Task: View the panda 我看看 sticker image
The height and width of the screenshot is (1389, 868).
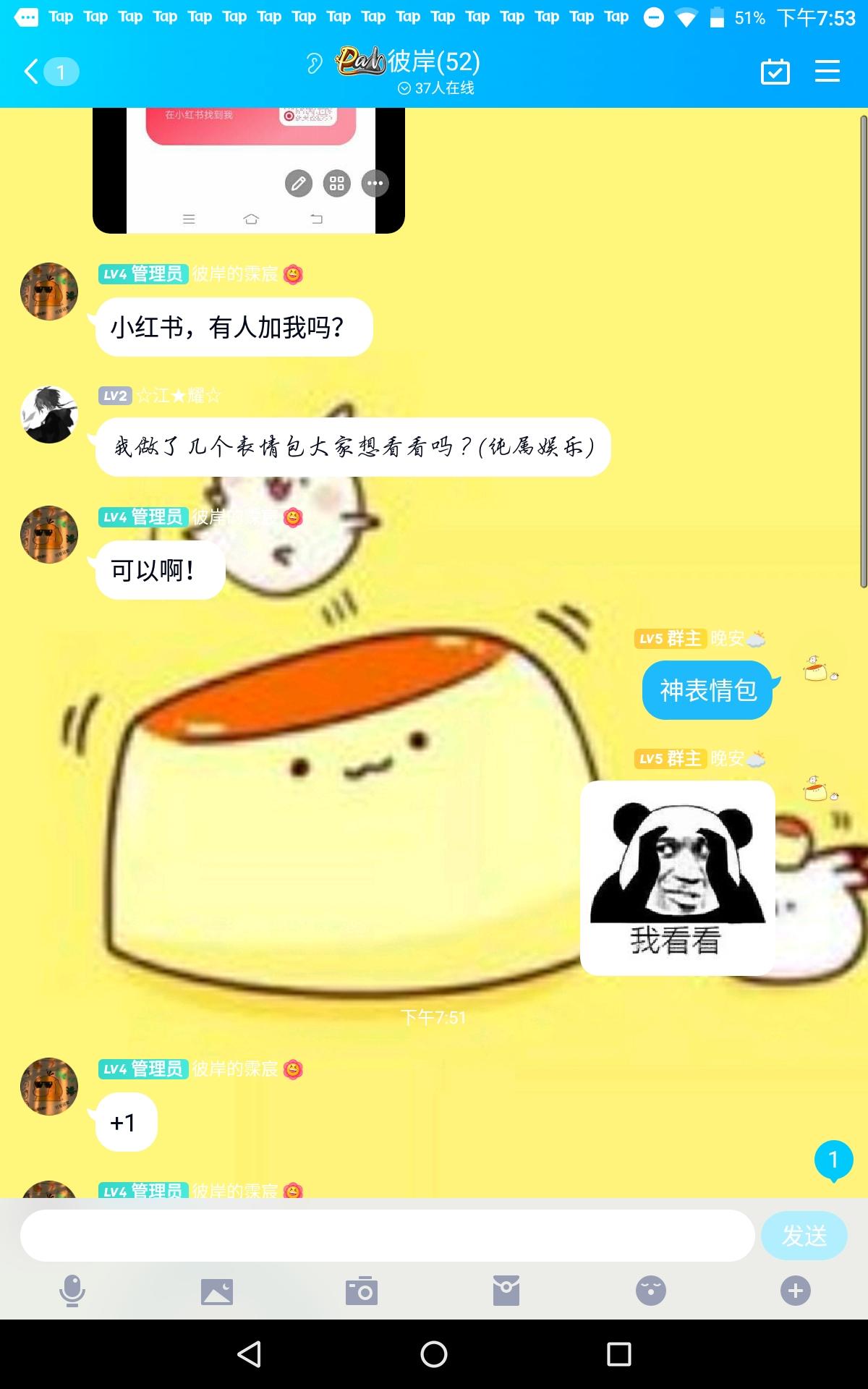Action: pyautogui.click(x=676, y=876)
